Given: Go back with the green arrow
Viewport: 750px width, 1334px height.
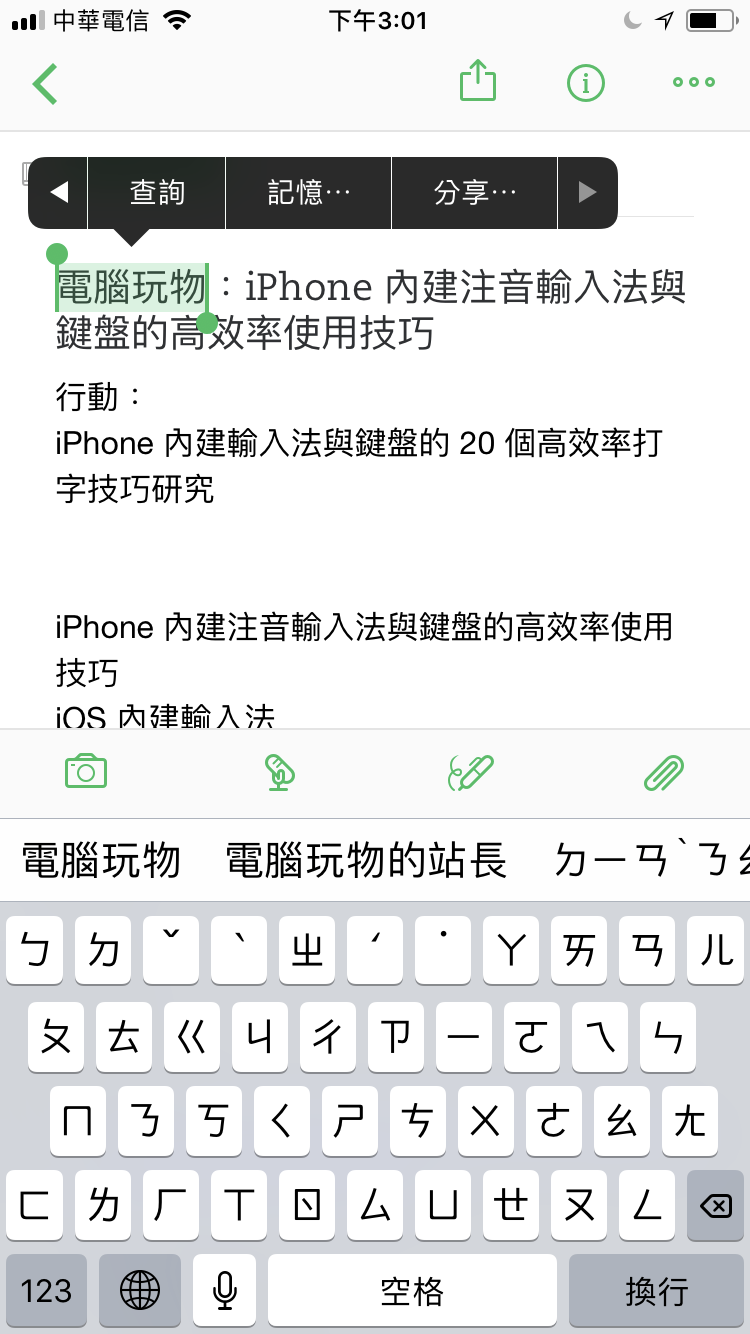Looking at the screenshot, I should [45, 83].
